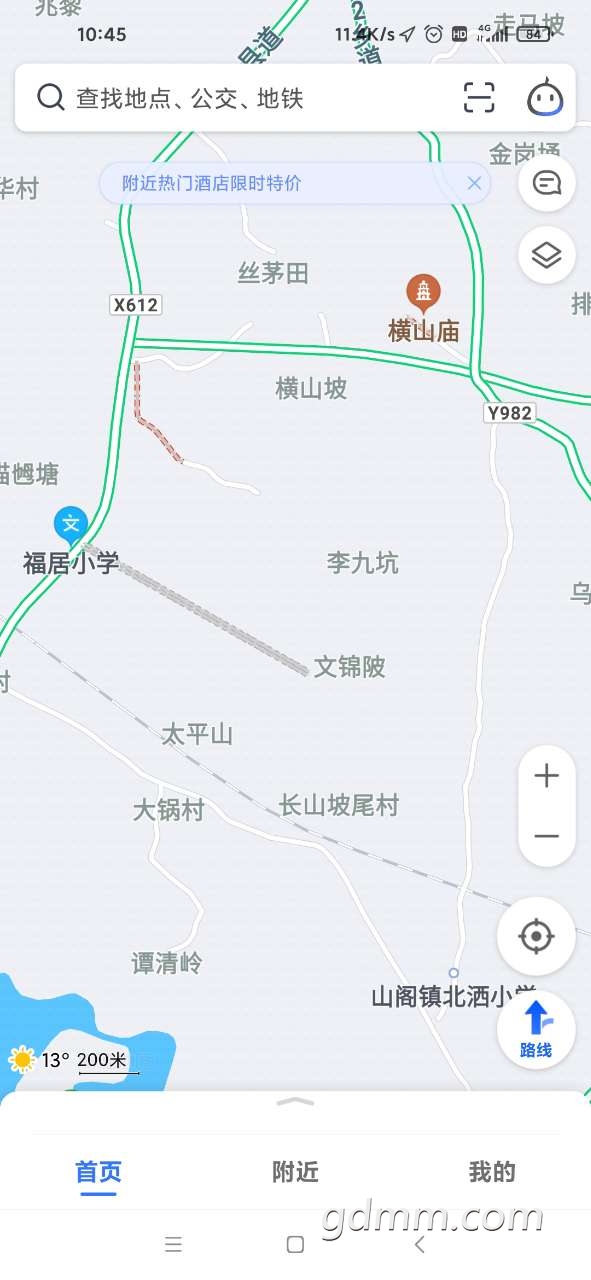Viewport: 591px width, 1280px height.
Task: Expand the bottom panel handle
Action: pyautogui.click(x=295, y=1101)
